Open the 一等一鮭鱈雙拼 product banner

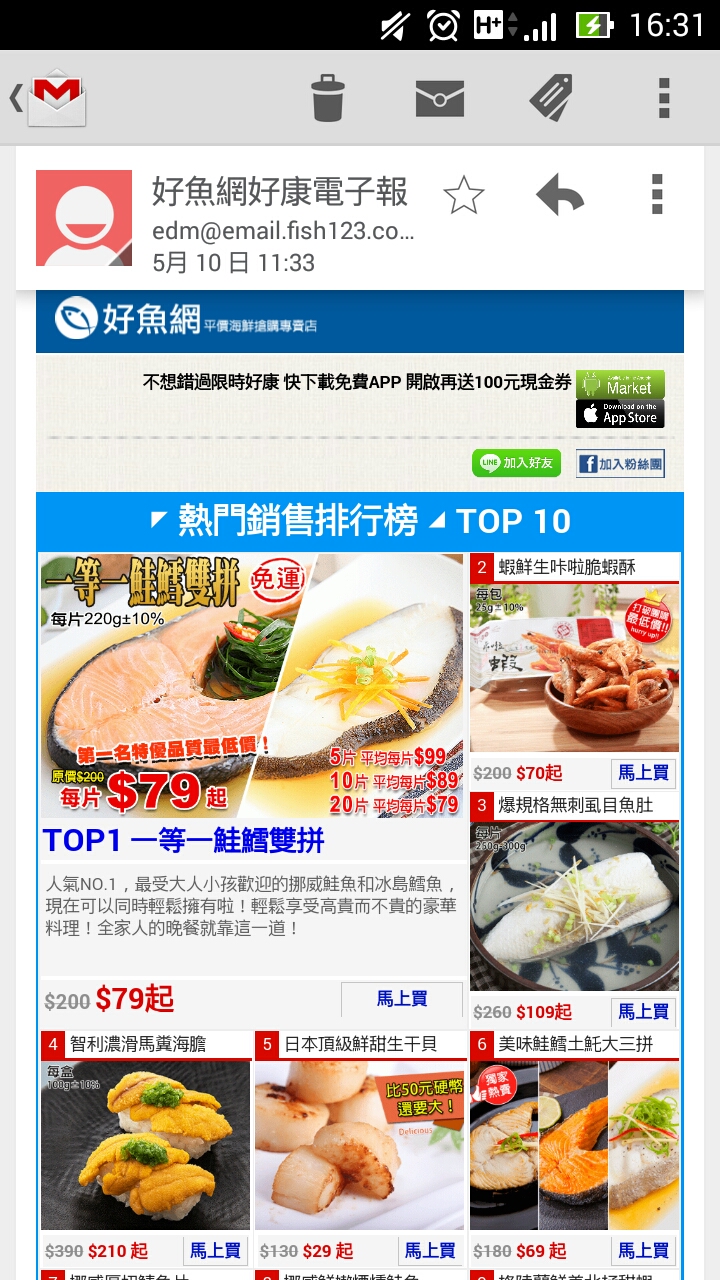click(x=252, y=685)
